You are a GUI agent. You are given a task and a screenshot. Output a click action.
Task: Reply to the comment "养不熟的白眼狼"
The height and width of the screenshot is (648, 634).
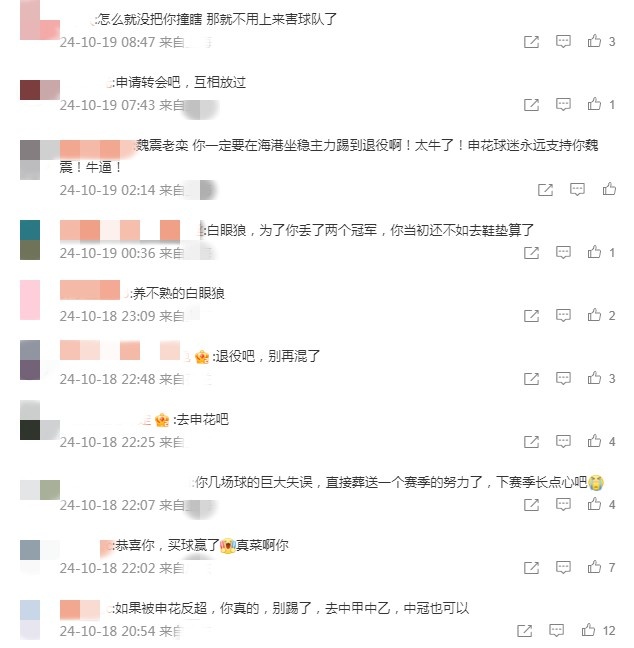563,315
